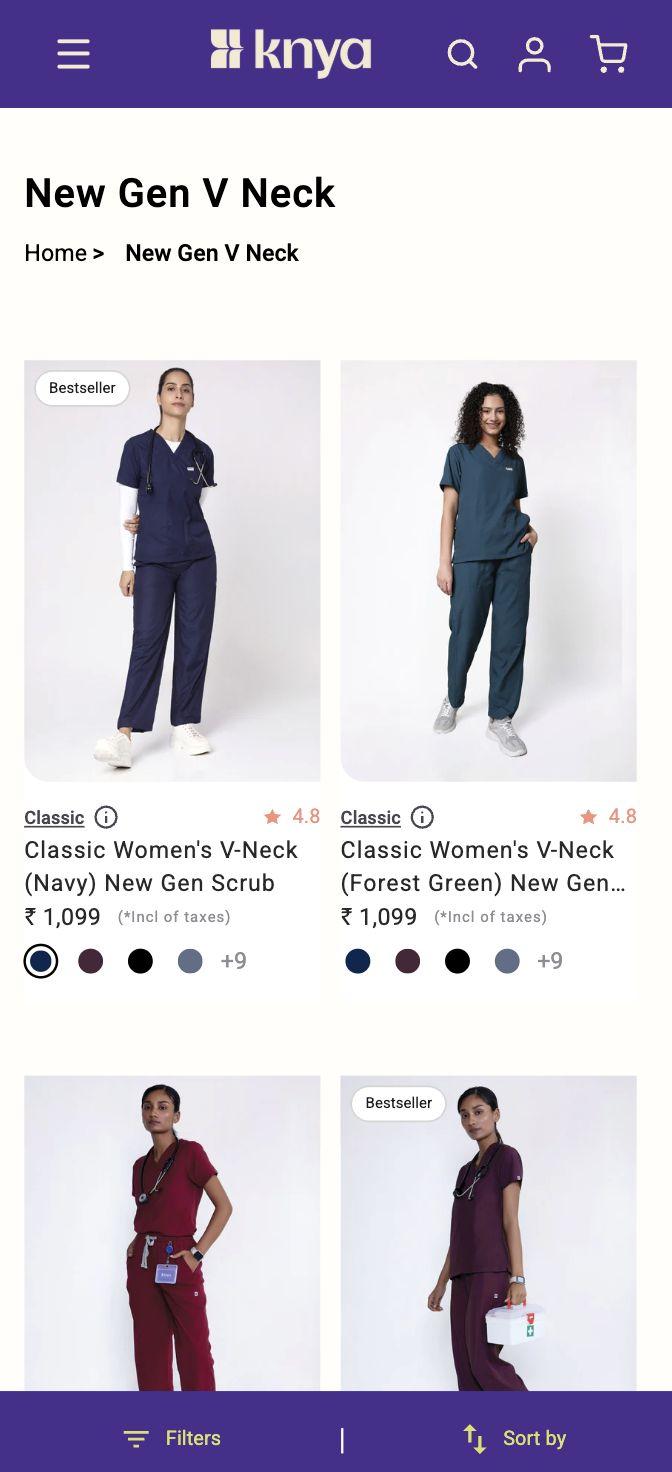This screenshot has width=672, height=1472.
Task: Open the hamburger menu
Action: [73, 54]
